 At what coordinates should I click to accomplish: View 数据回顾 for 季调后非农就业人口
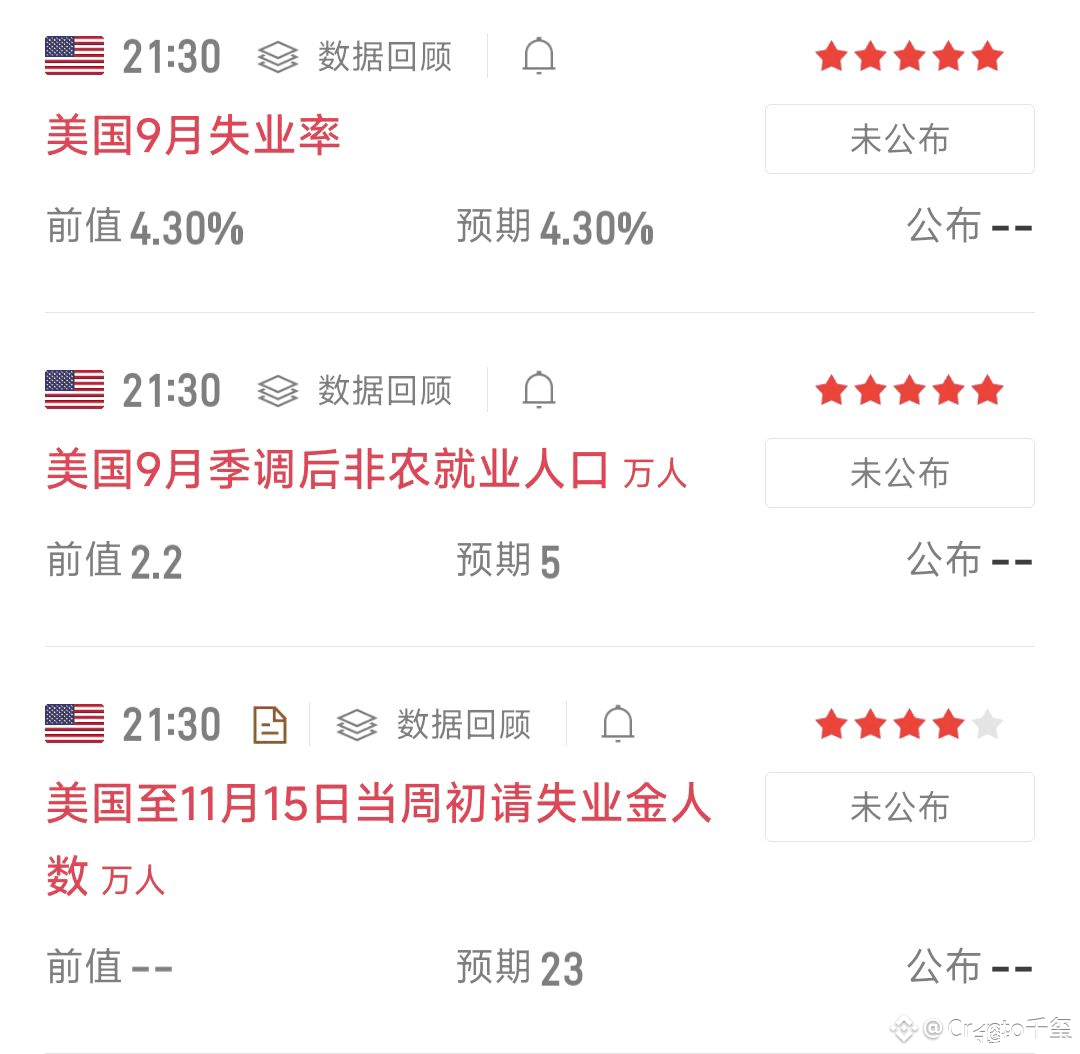(356, 391)
